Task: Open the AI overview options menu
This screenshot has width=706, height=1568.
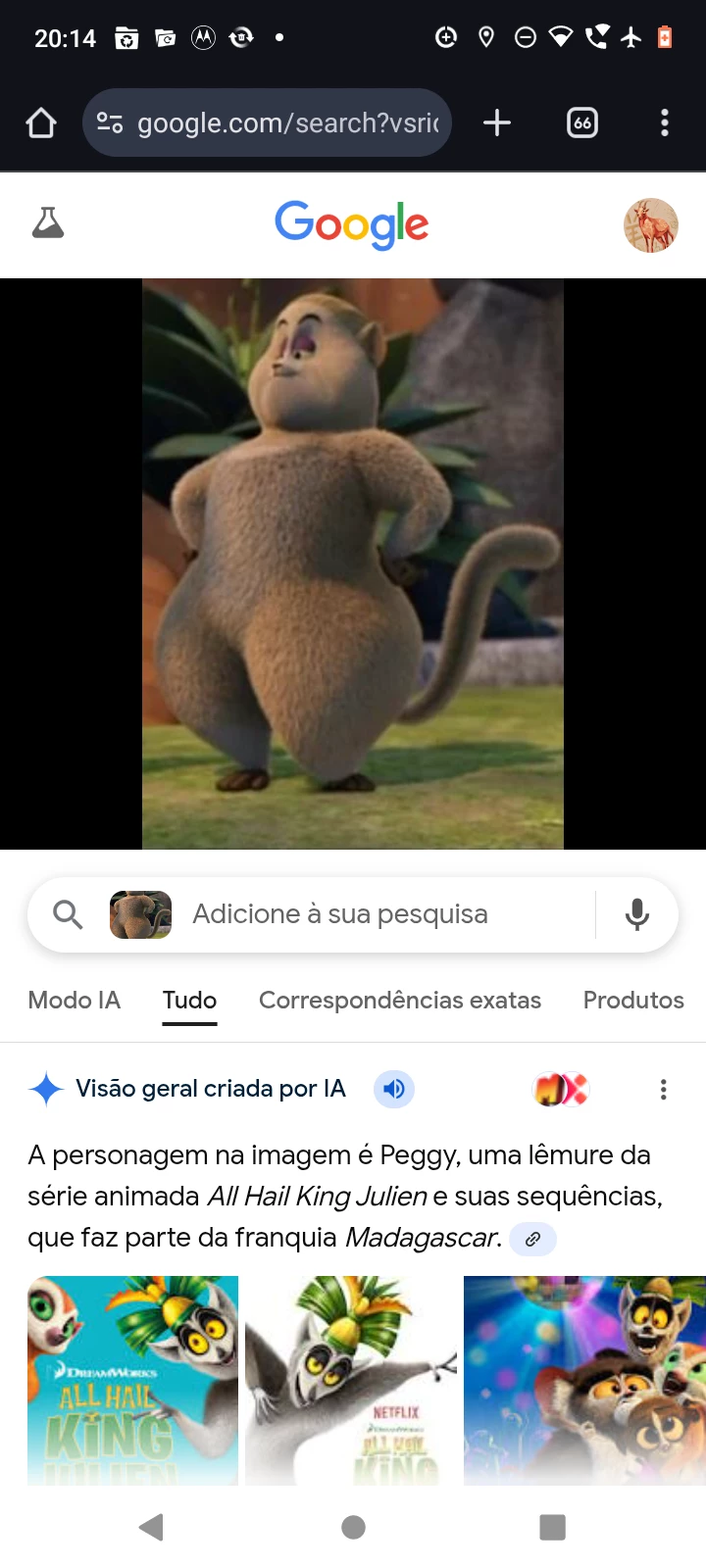Action: click(664, 1090)
